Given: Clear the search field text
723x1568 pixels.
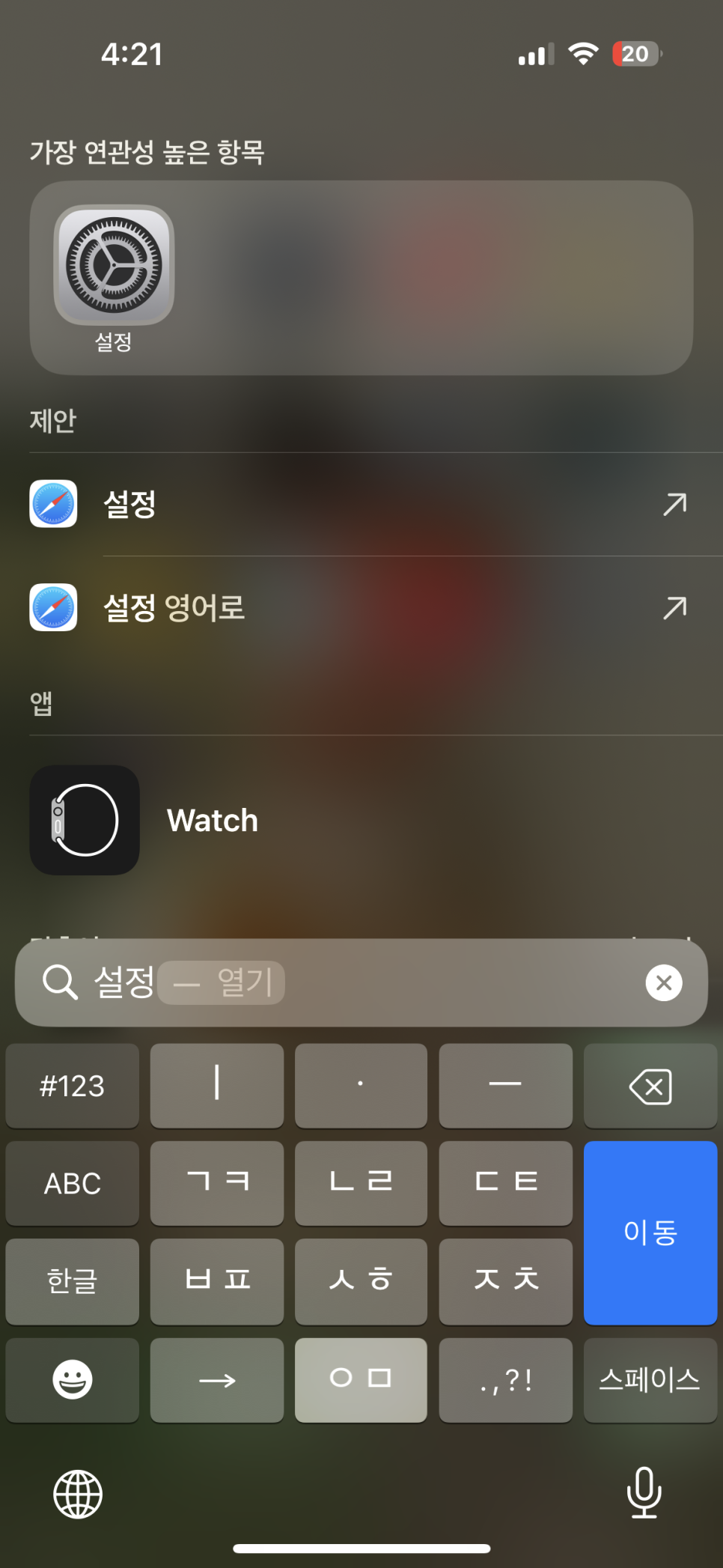Looking at the screenshot, I should point(664,982).
